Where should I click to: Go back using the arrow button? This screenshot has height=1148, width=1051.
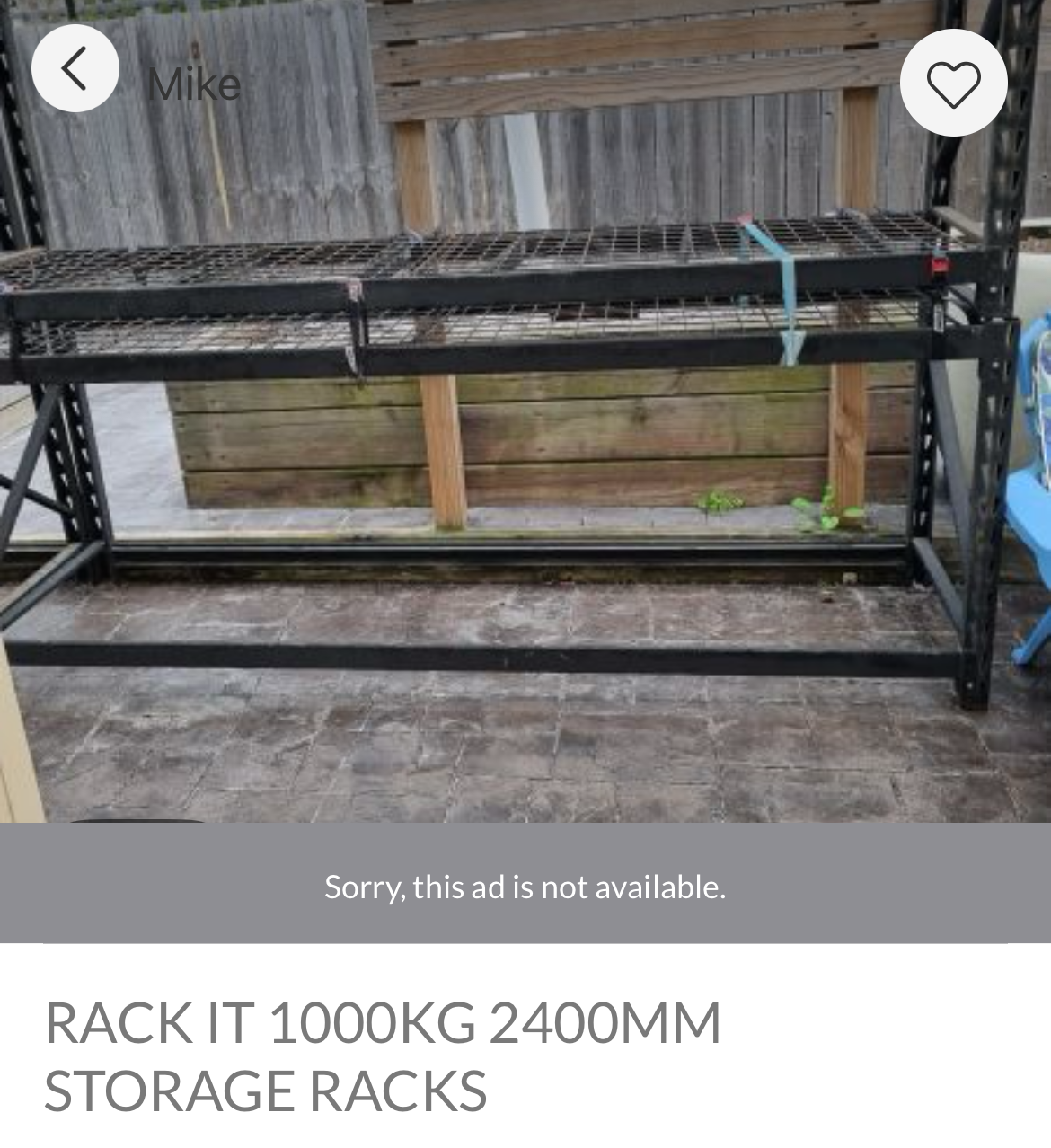coord(75,69)
